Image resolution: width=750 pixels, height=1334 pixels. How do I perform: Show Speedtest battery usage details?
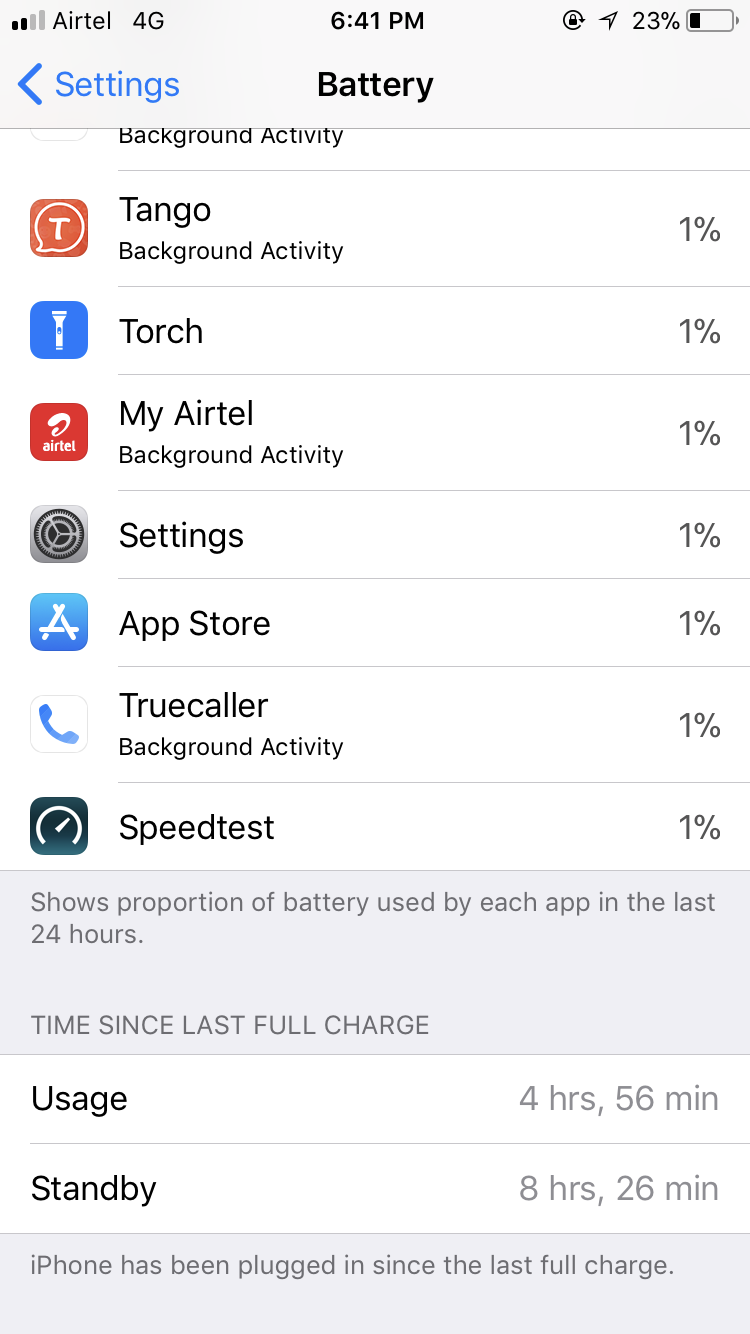(375, 827)
